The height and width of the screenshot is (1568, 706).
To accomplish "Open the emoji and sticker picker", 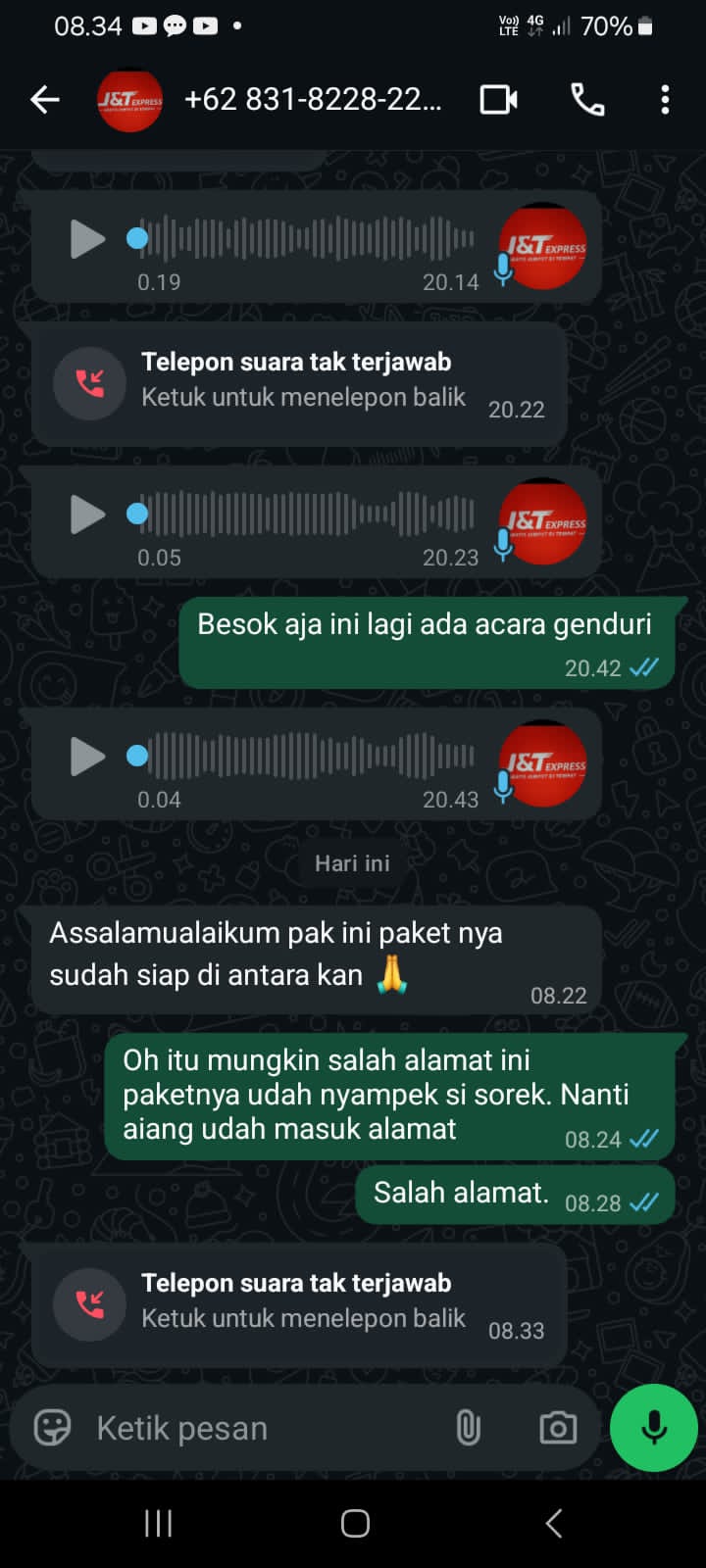I will [52, 1428].
